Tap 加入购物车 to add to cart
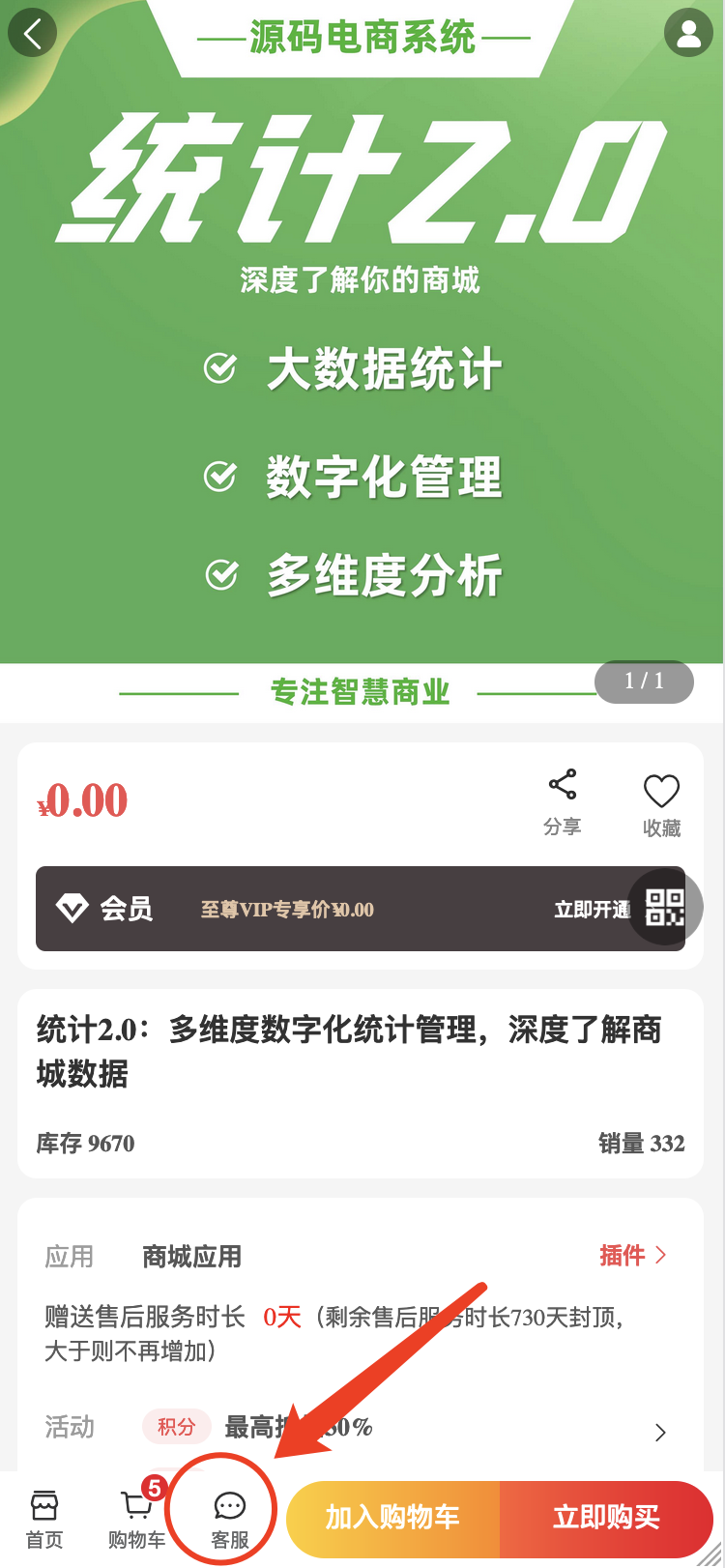This screenshot has width=725, height=1568. pyautogui.click(x=392, y=1518)
